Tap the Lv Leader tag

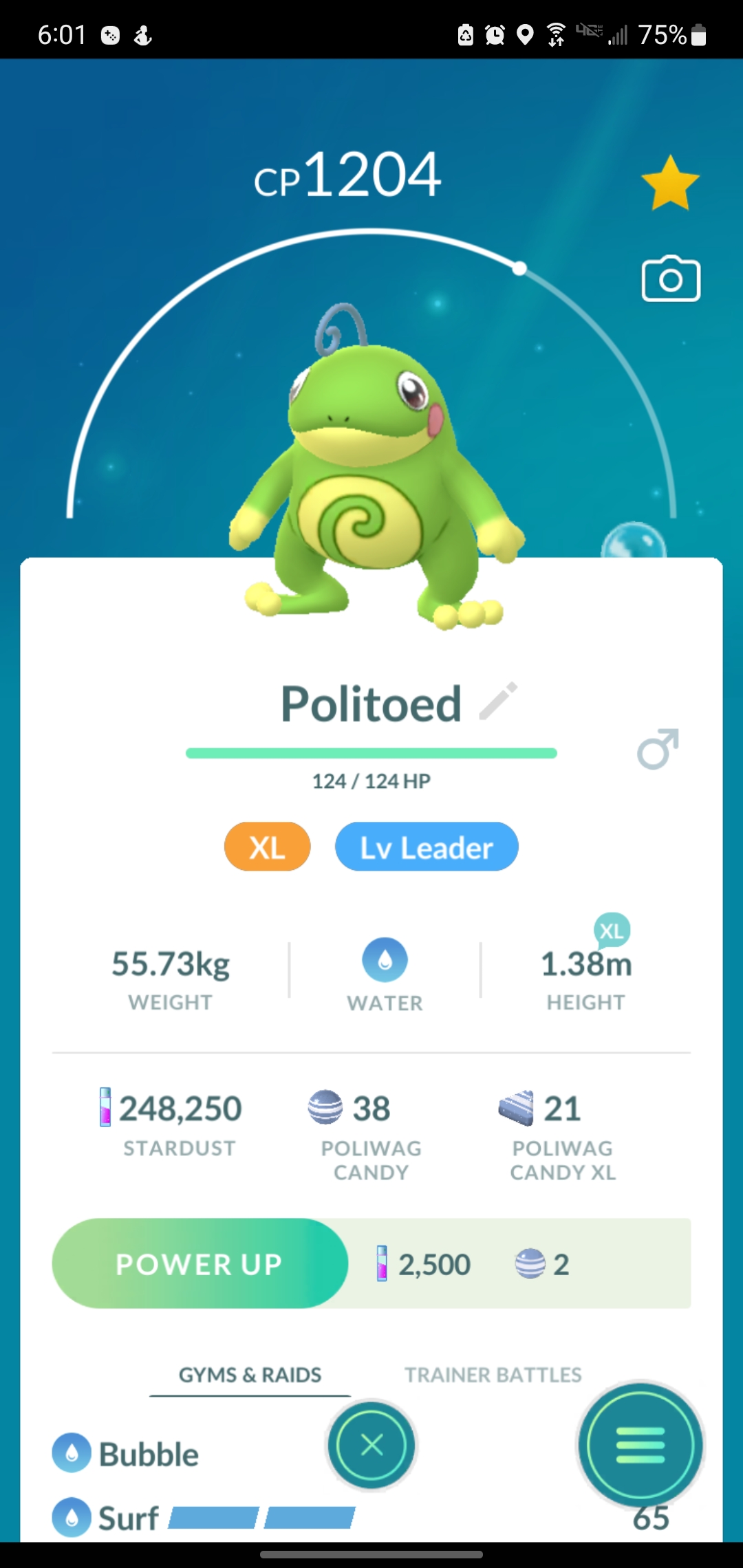(x=427, y=847)
